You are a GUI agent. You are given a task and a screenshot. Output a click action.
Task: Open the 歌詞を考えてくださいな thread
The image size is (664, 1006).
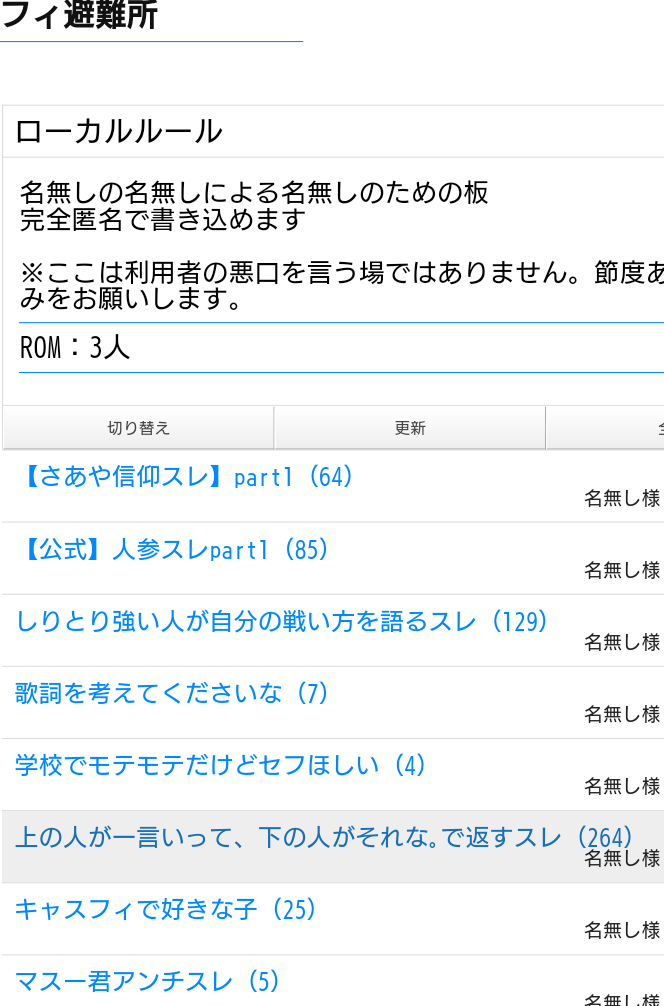click(x=172, y=694)
